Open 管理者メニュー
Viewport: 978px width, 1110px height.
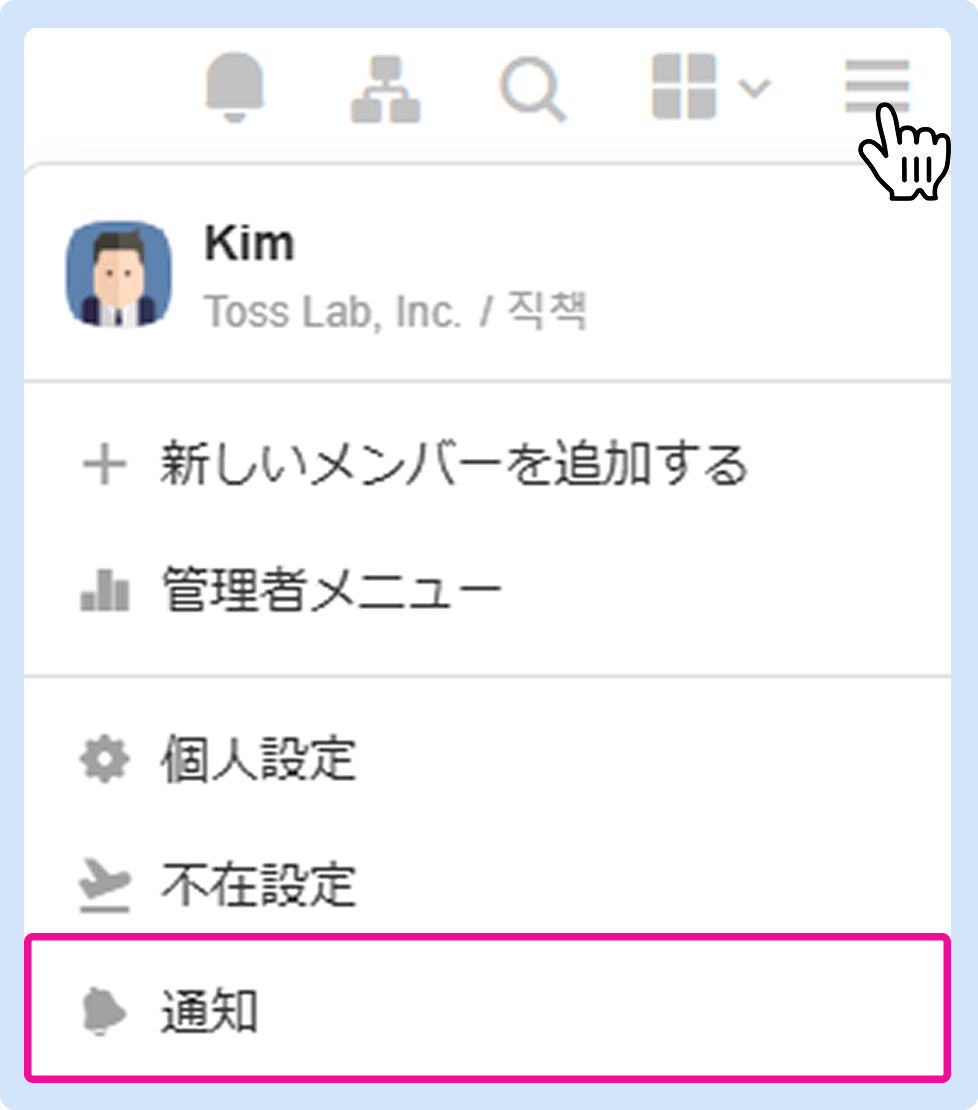[x=487, y=590]
